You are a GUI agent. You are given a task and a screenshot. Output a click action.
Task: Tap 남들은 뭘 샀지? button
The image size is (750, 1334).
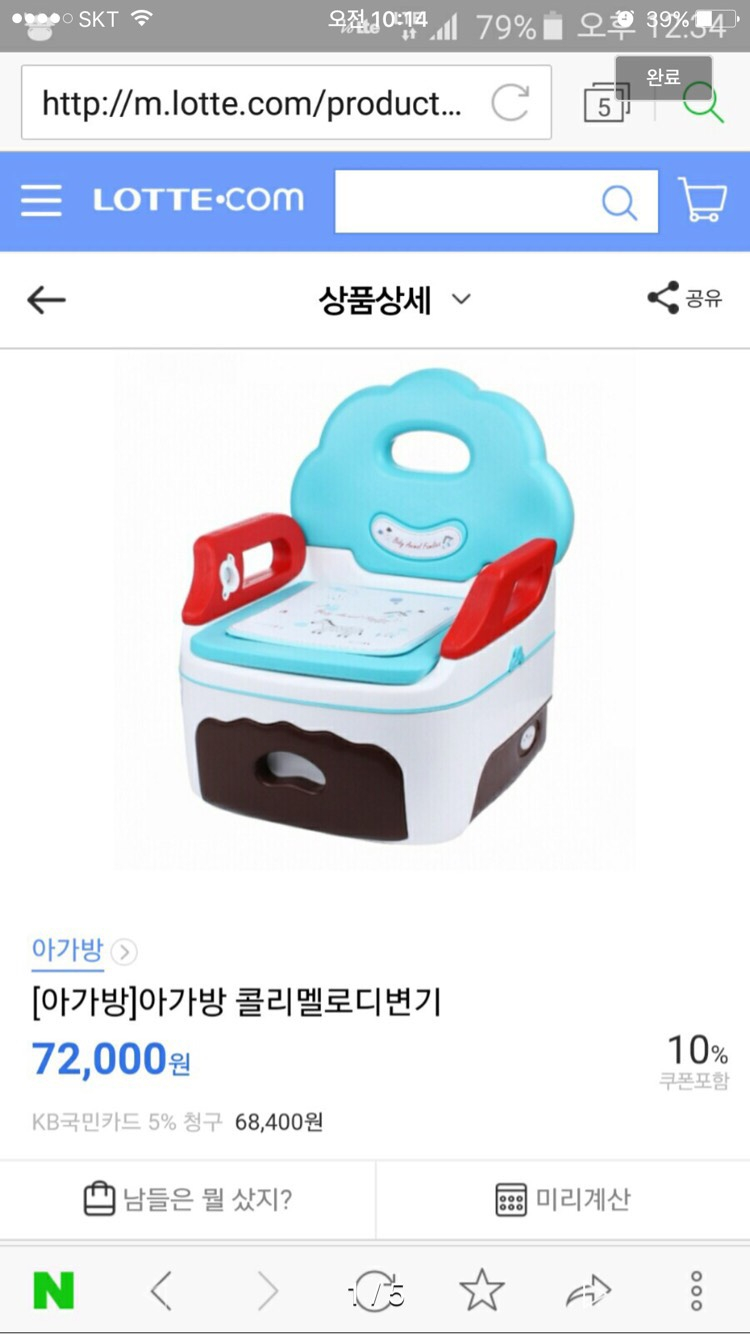coord(188,1199)
